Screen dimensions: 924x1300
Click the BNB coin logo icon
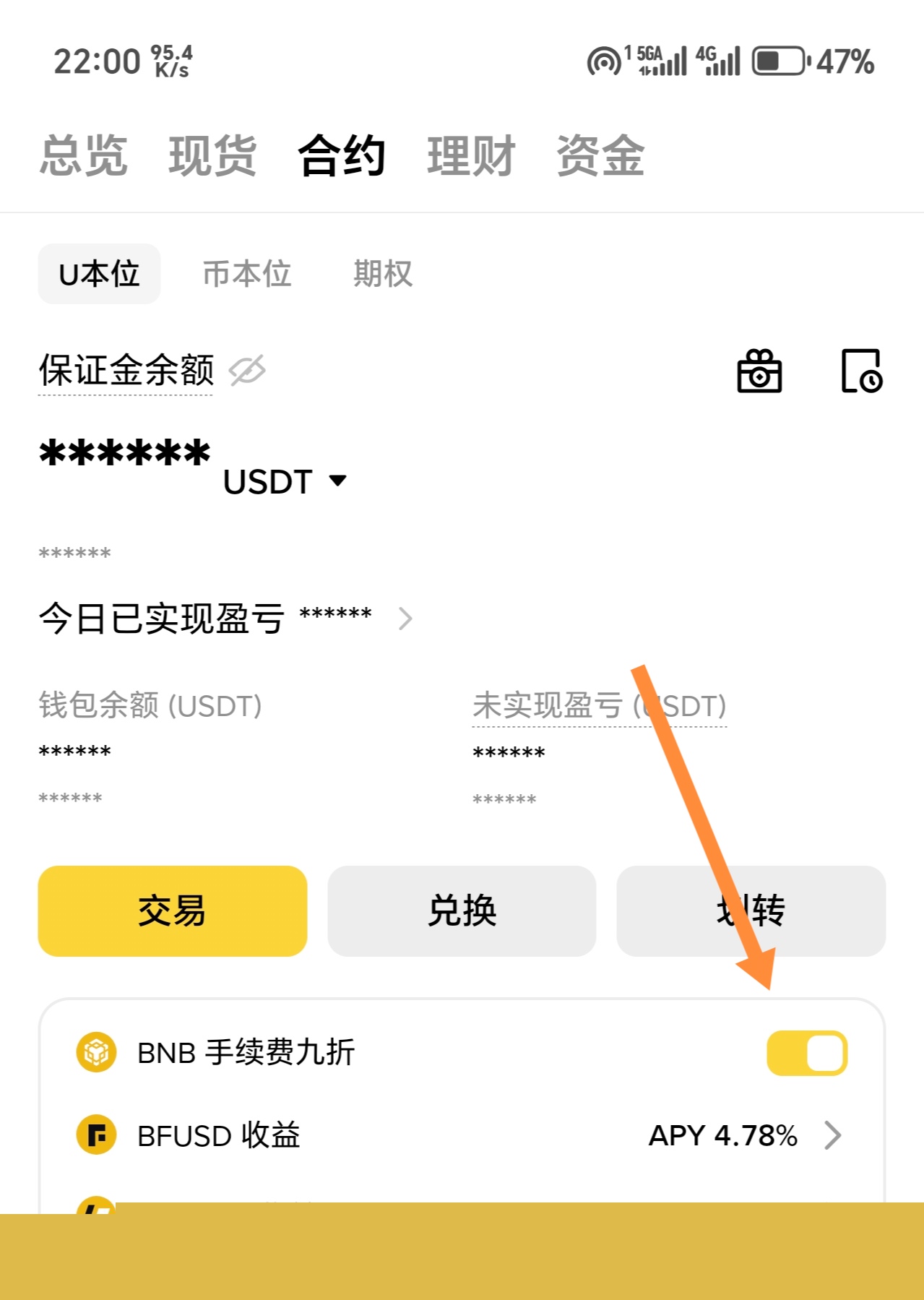(96, 1053)
